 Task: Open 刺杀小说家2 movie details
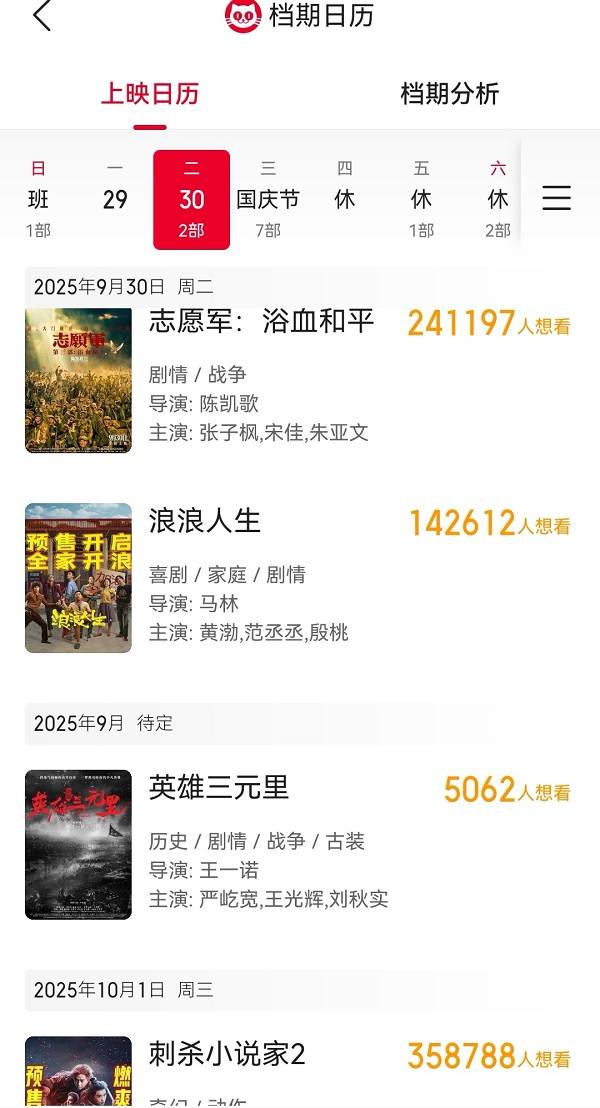227,1054
